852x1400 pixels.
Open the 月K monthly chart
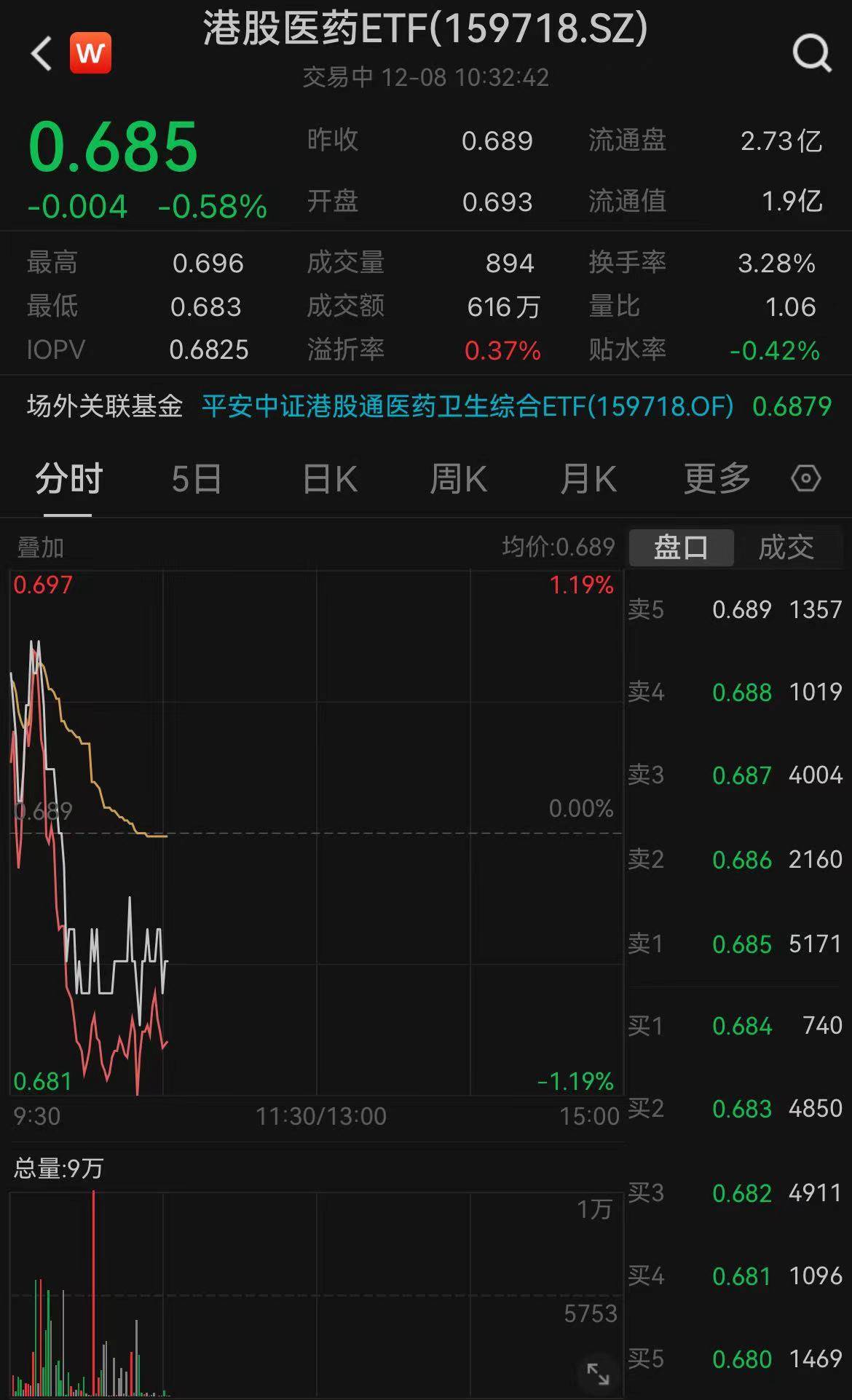(588, 478)
